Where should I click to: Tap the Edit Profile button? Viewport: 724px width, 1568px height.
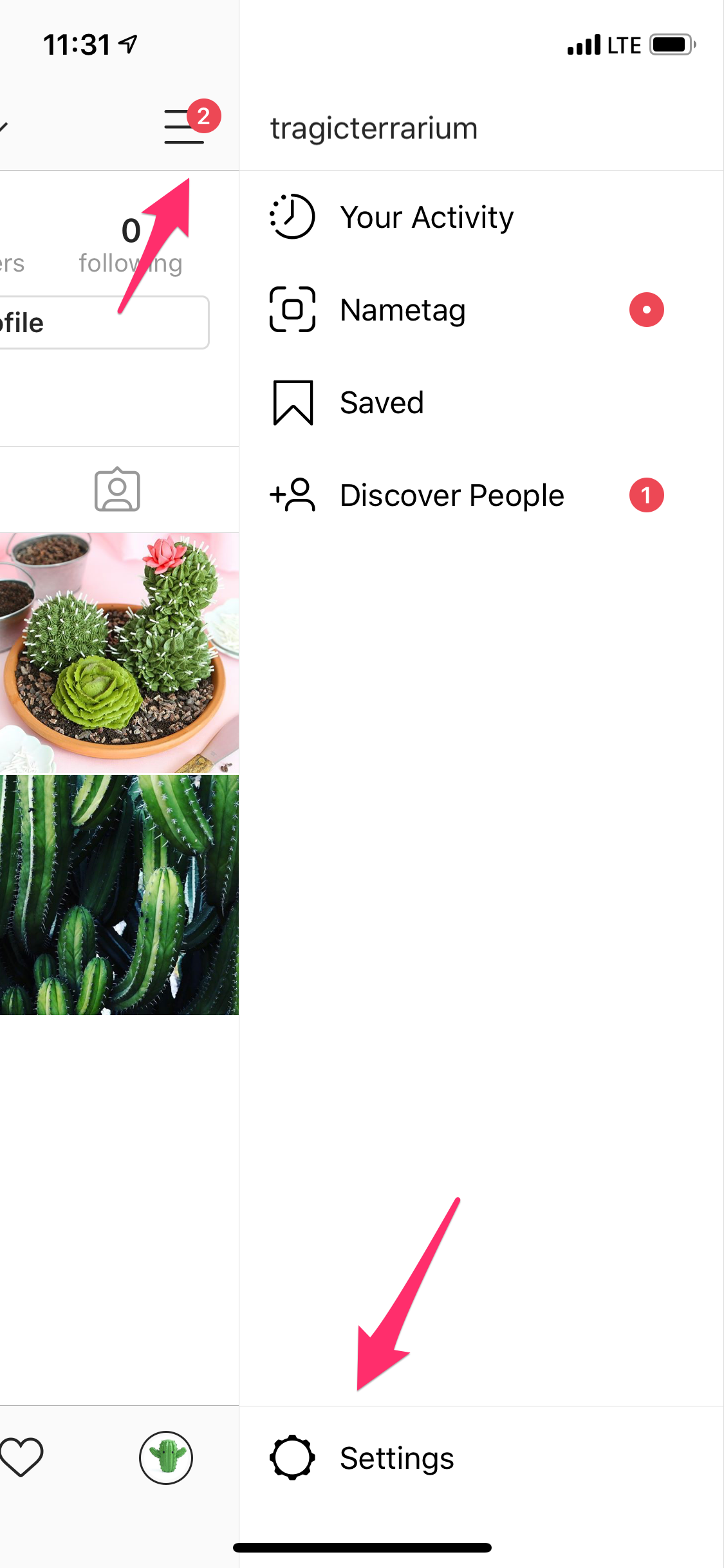97,322
